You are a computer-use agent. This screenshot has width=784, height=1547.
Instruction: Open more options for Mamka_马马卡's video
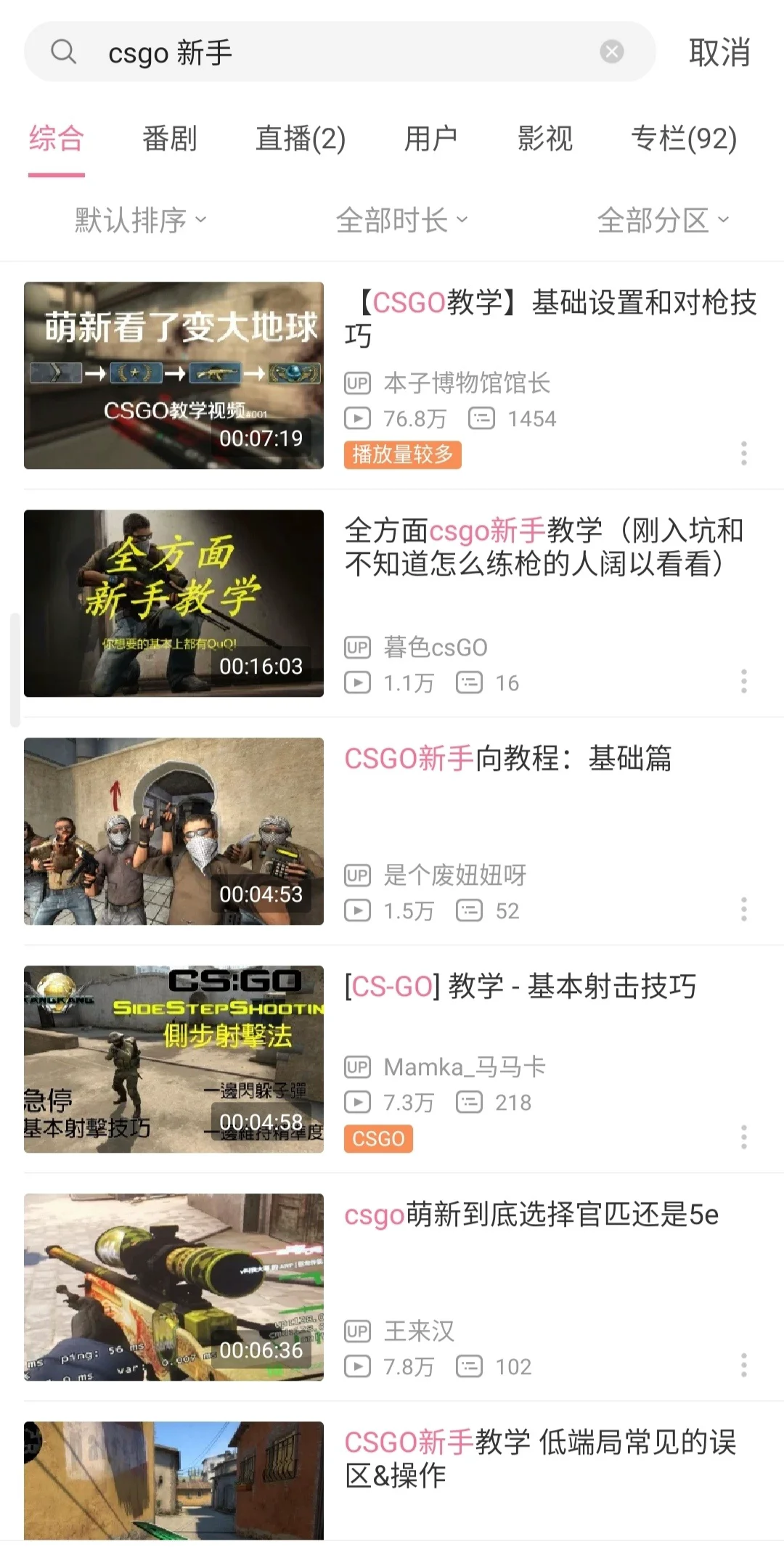pos(743,1137)
